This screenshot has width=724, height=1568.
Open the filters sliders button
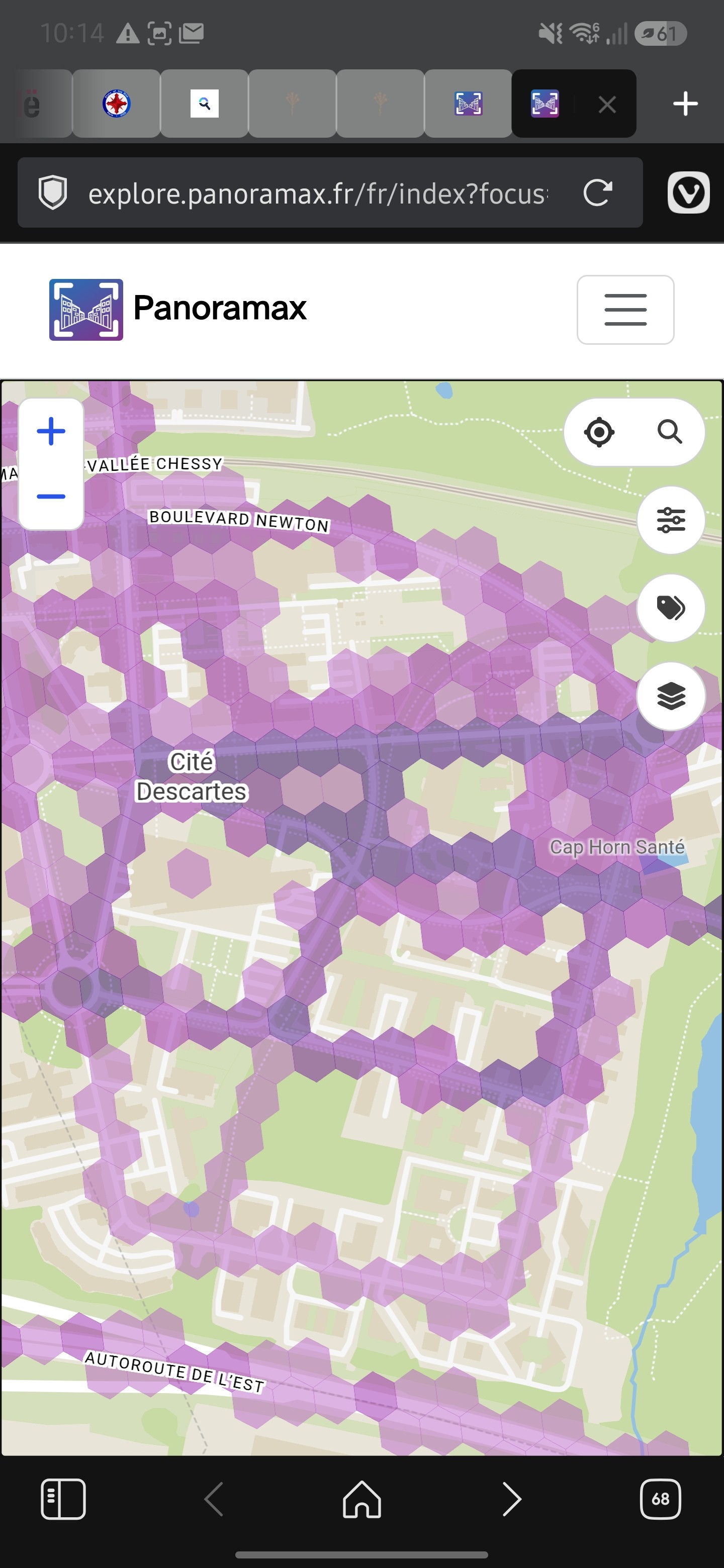(x=671, y=520)
